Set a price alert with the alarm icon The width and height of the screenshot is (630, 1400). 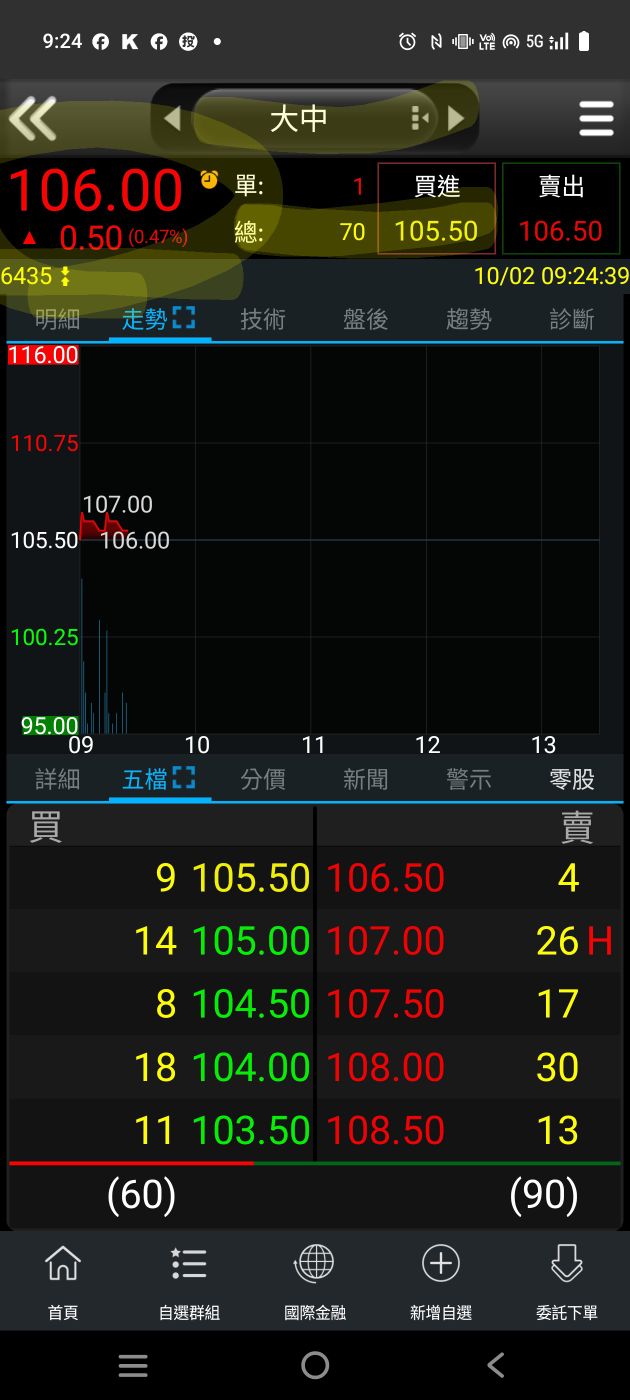(209, 180)
